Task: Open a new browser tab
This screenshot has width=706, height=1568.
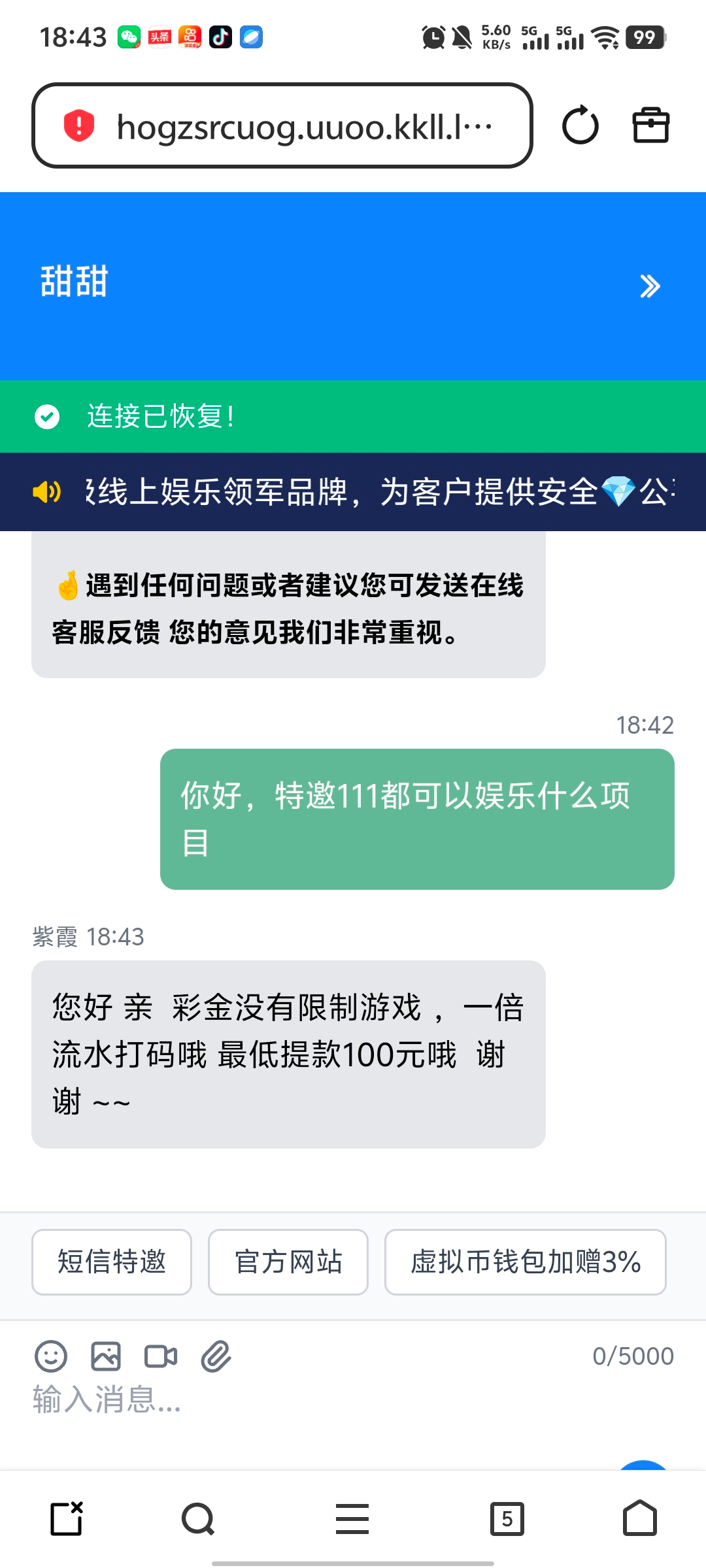Action: [x=67, y=1518]
